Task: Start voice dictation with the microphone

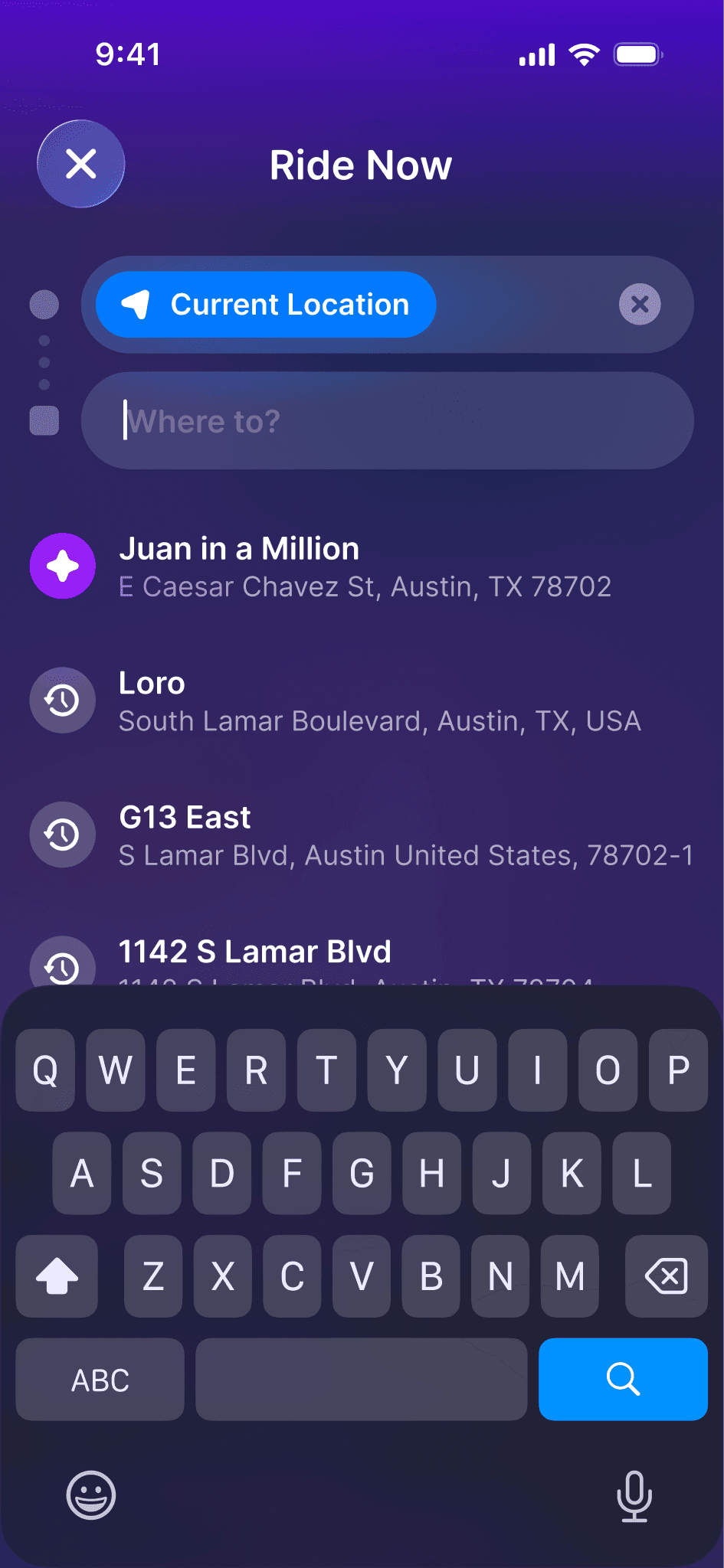Action: (634, 1495)
